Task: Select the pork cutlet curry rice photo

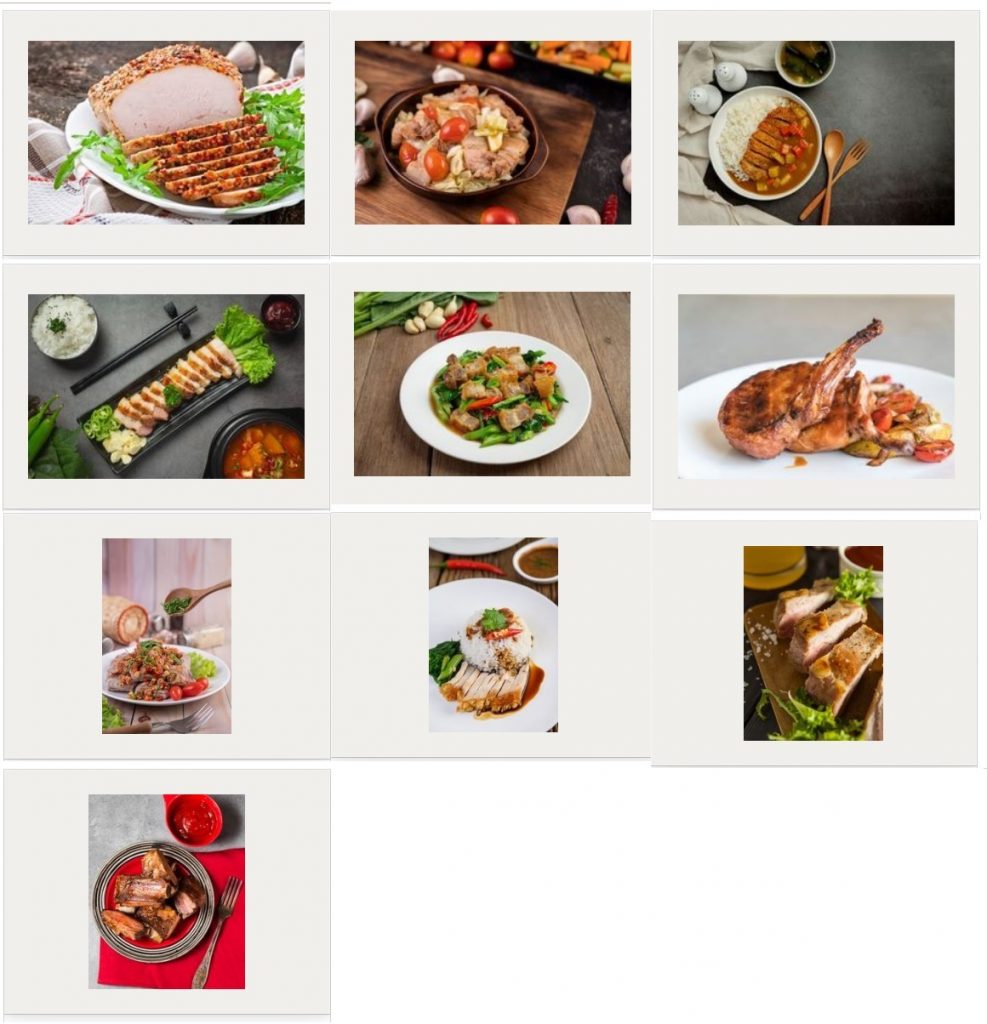Action: point(816,132)
